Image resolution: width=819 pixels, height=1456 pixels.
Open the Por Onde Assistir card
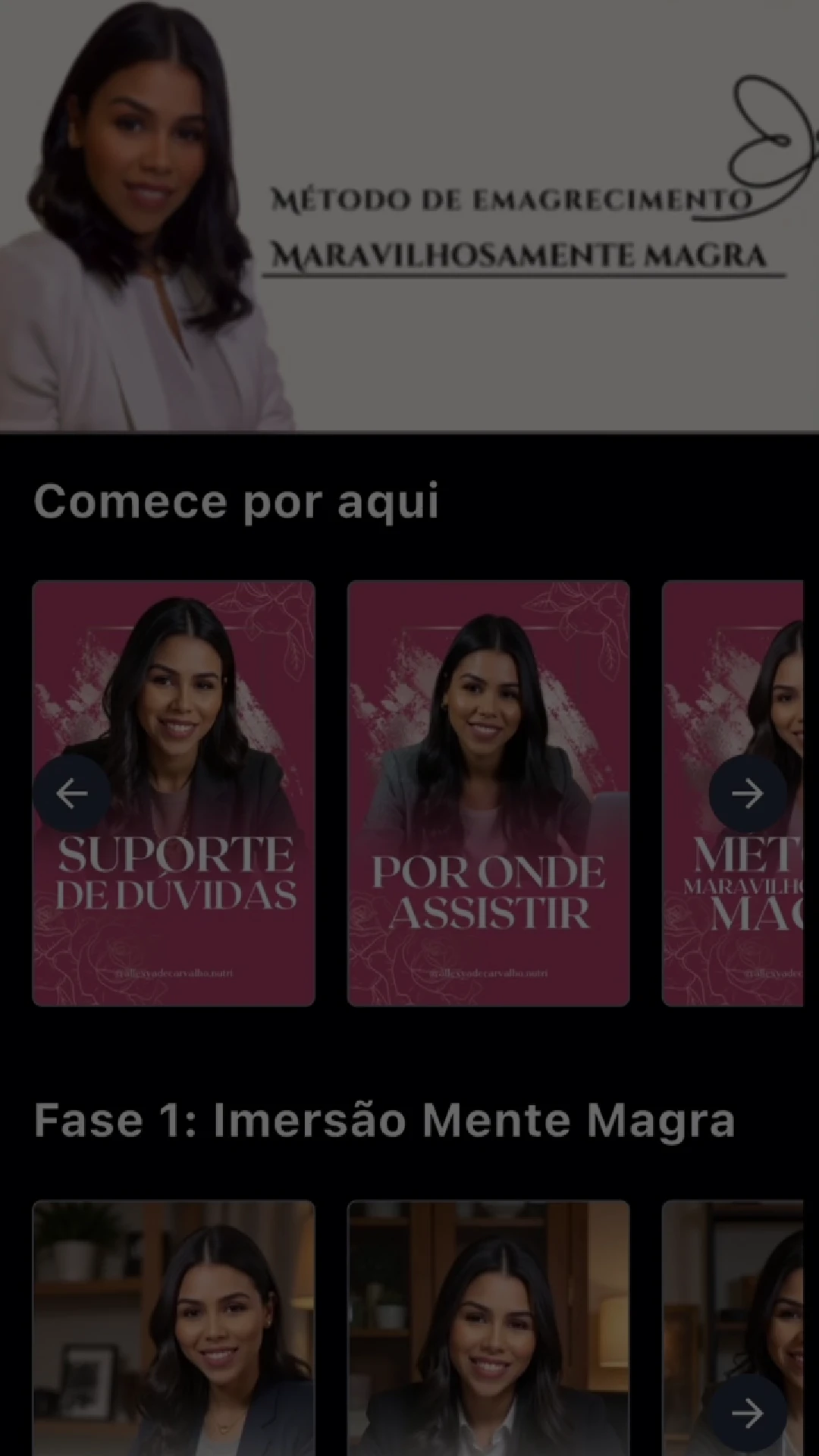point(488,793)
